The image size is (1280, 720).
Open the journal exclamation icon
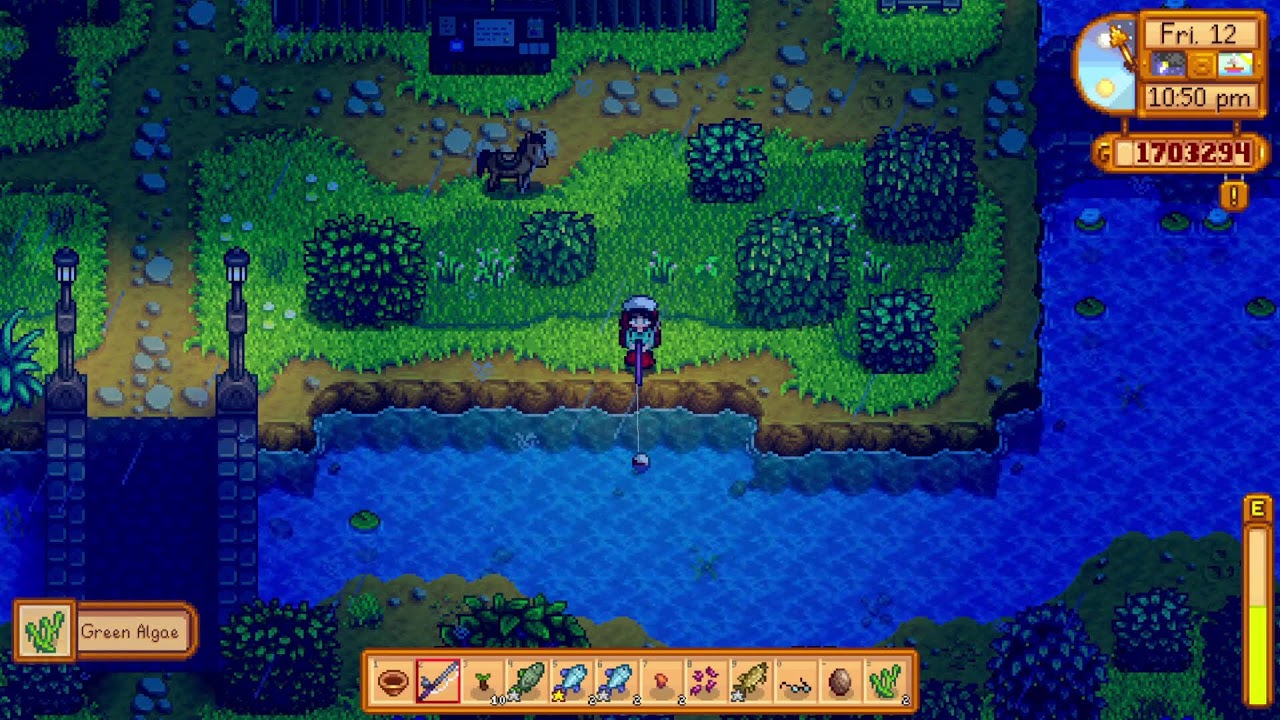[x=1234, y=195]
